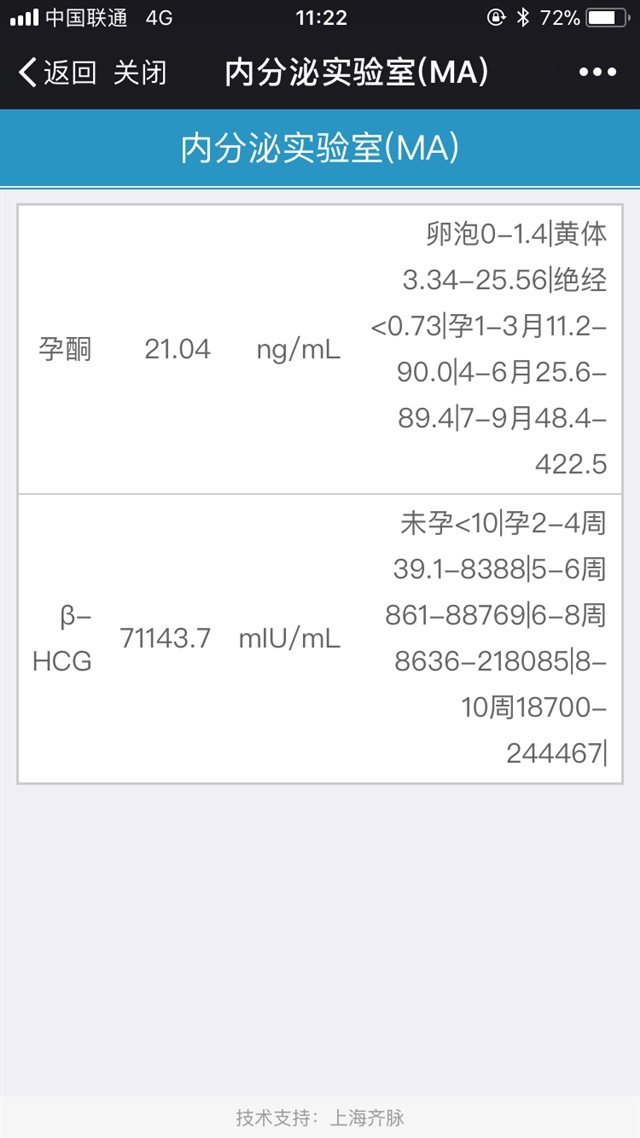Go back with the 返回 arrow

56,73
